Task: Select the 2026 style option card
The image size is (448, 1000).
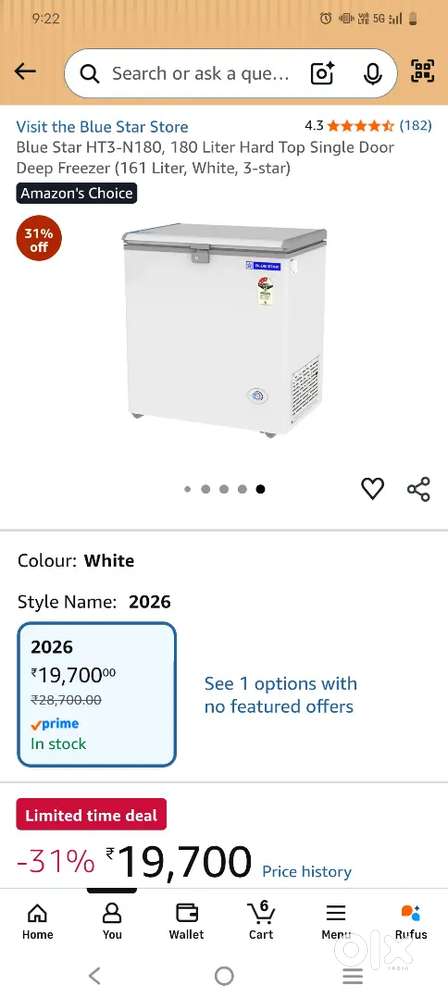Action: (96, 695)
